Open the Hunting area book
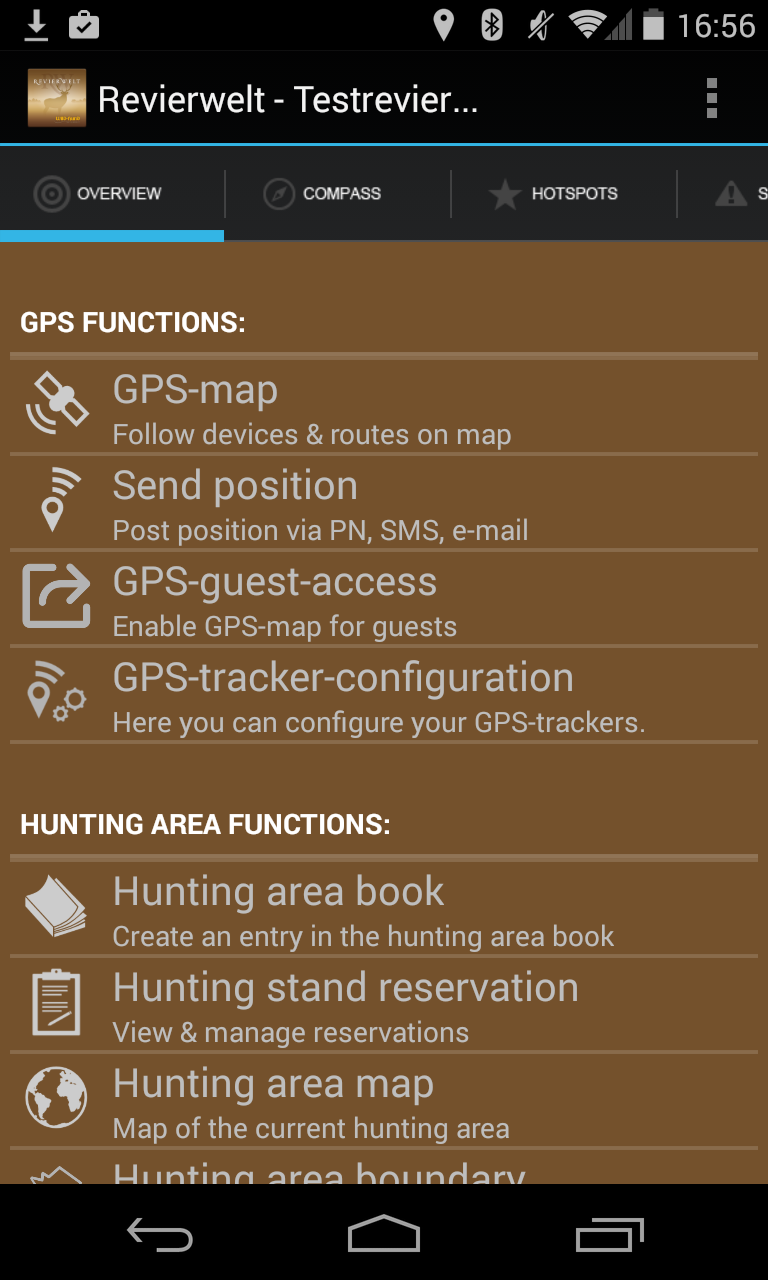The image size is (768, 1280). (384, 909)
